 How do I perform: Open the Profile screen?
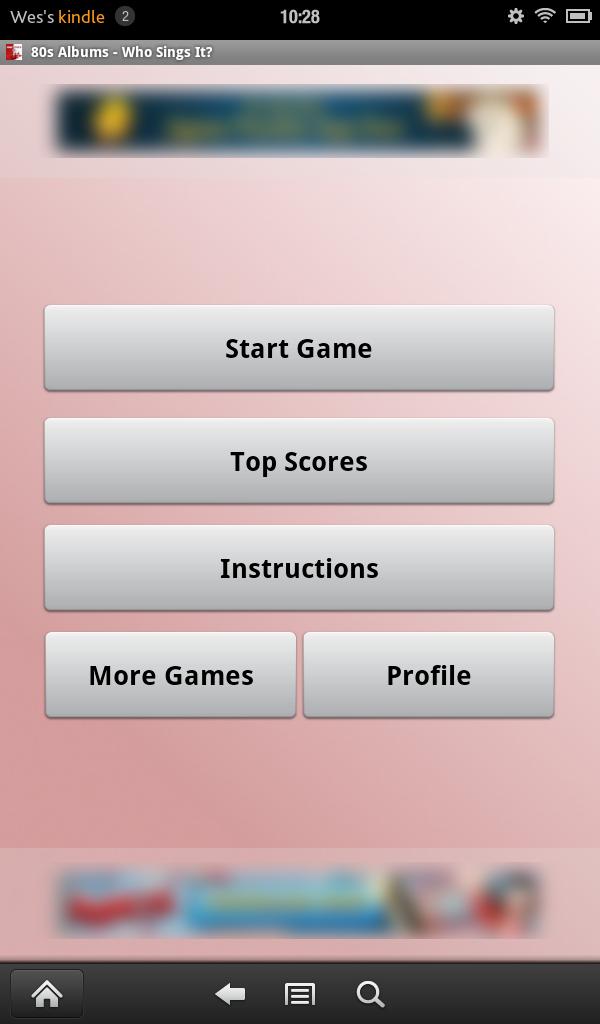[428, 675]
